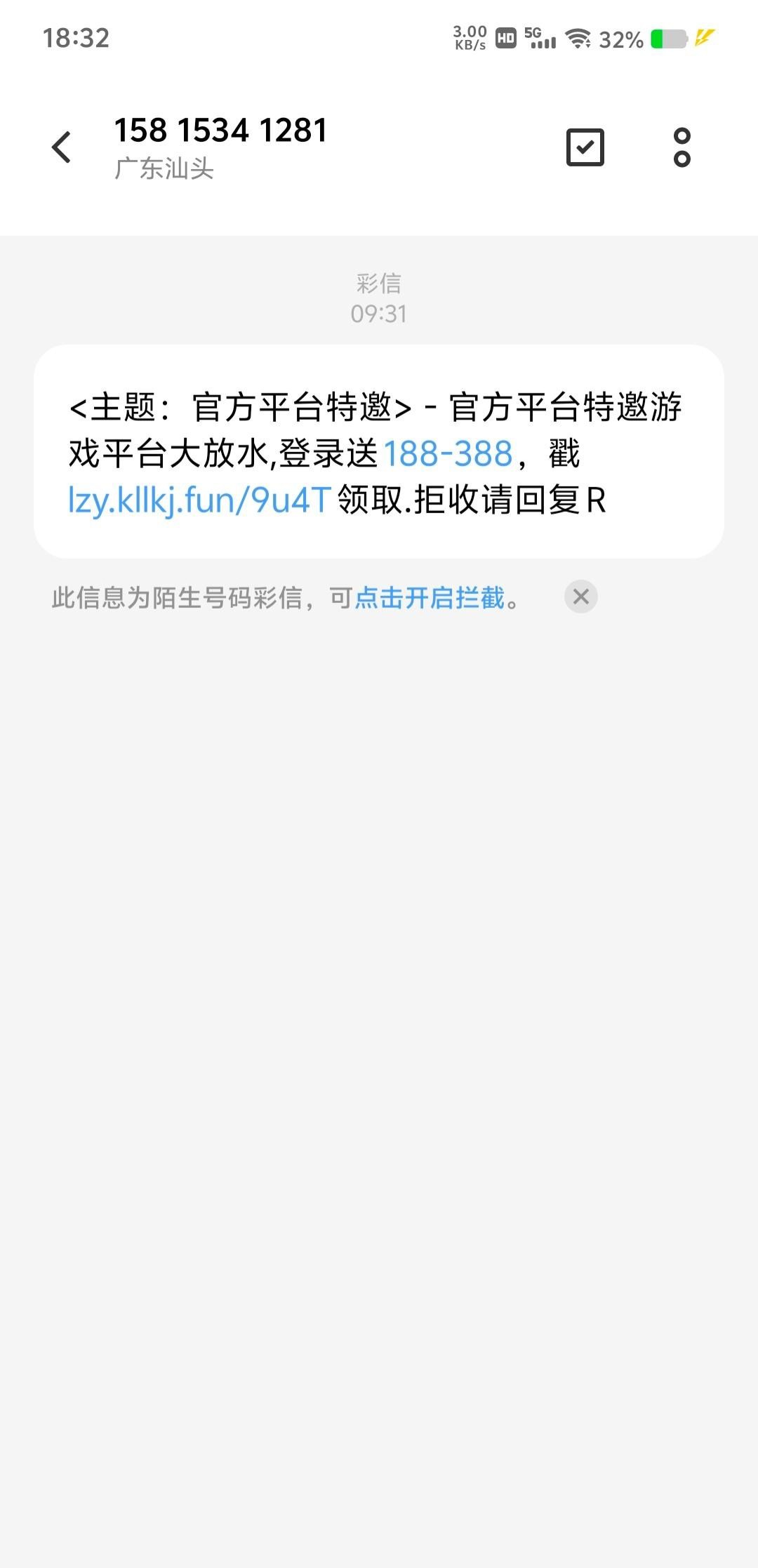The image size is (758, 1568).
Task: Open the overflow menu
Action: coord(681,147)
